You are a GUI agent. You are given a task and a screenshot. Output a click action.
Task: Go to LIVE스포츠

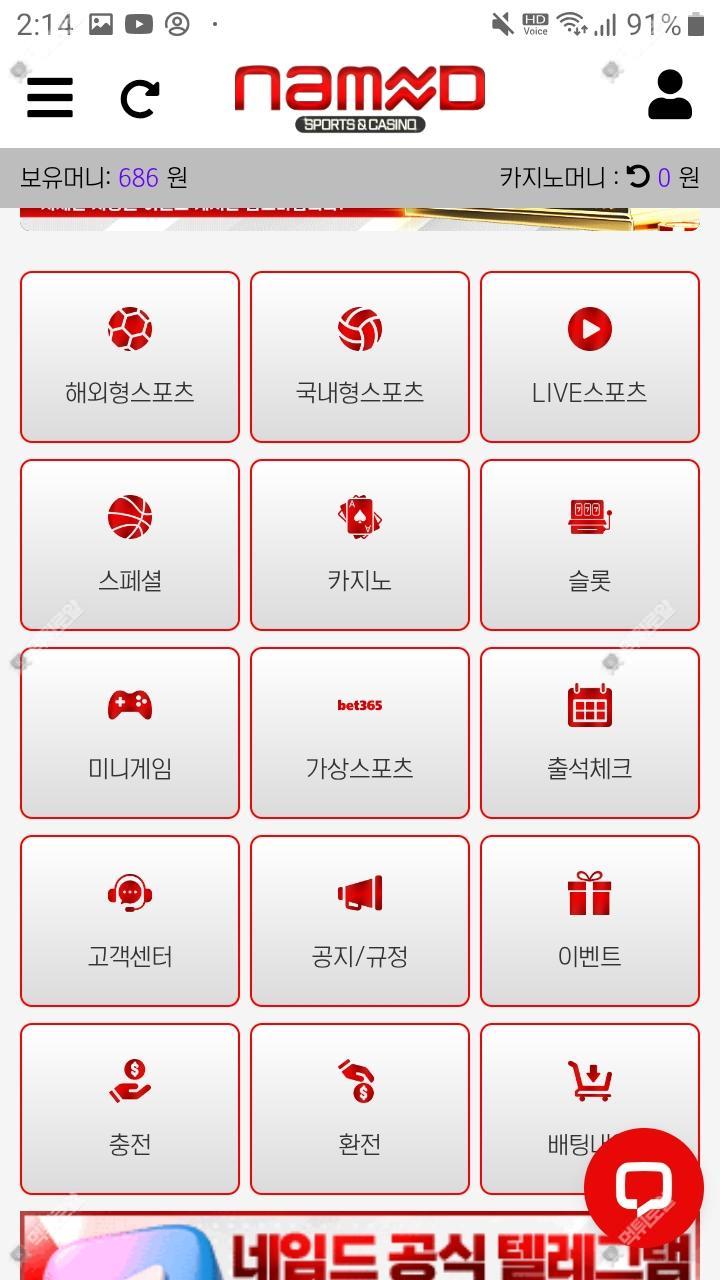click(x=590, y=357)
